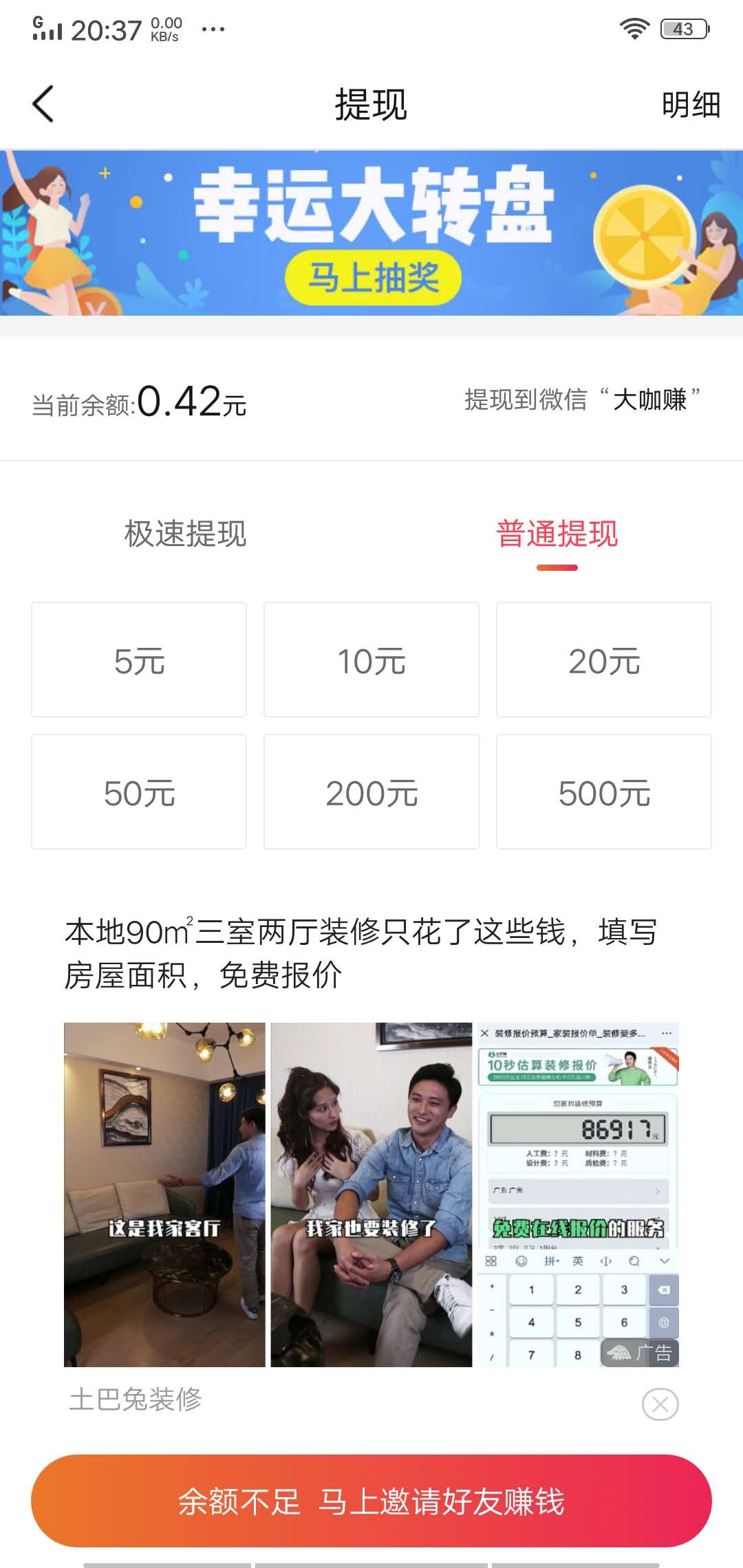Tap the red indicator bar under 普通提现
The image size is (743, 1568).
[x=556, y=567]
